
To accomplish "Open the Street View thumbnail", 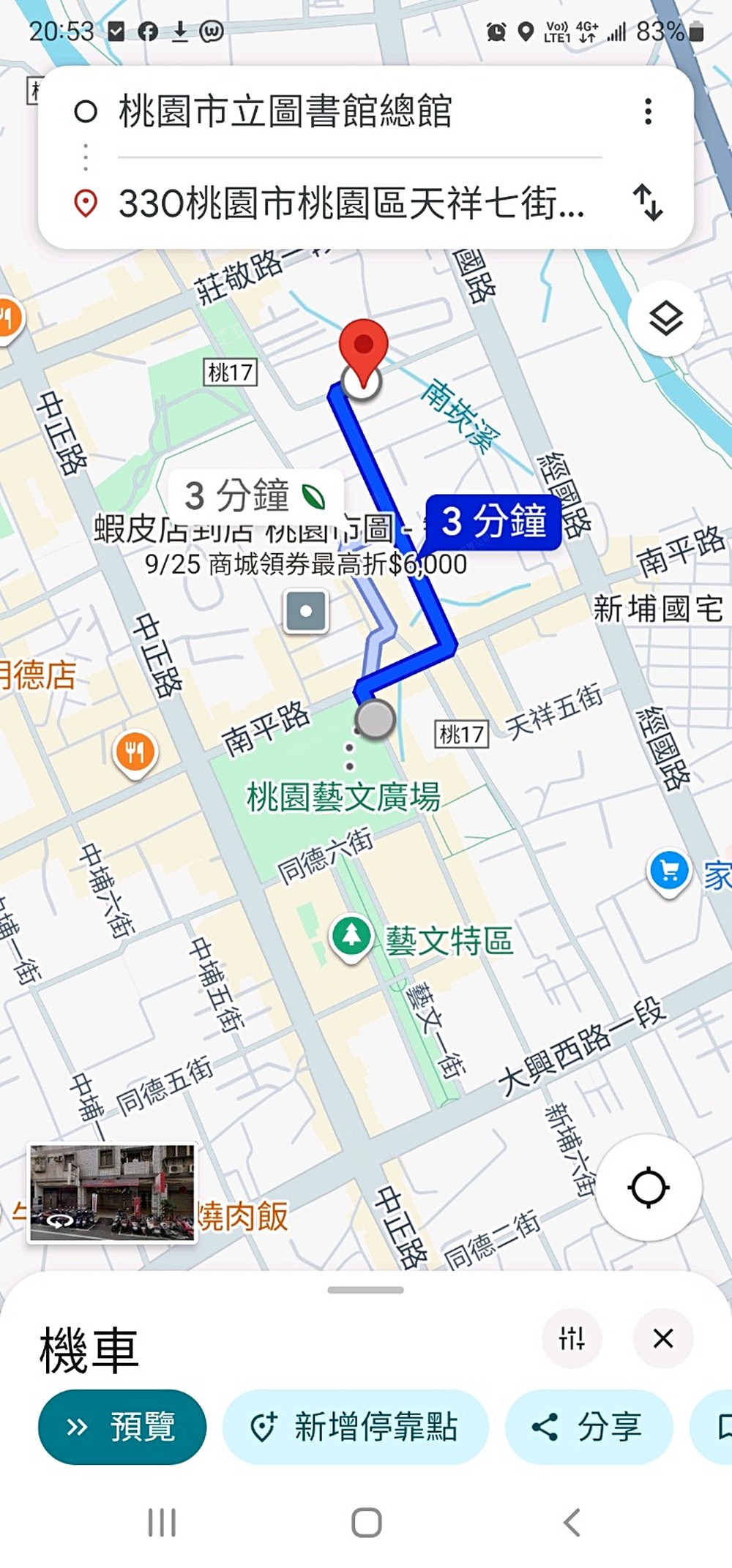I will click(x=112, y=1193).
